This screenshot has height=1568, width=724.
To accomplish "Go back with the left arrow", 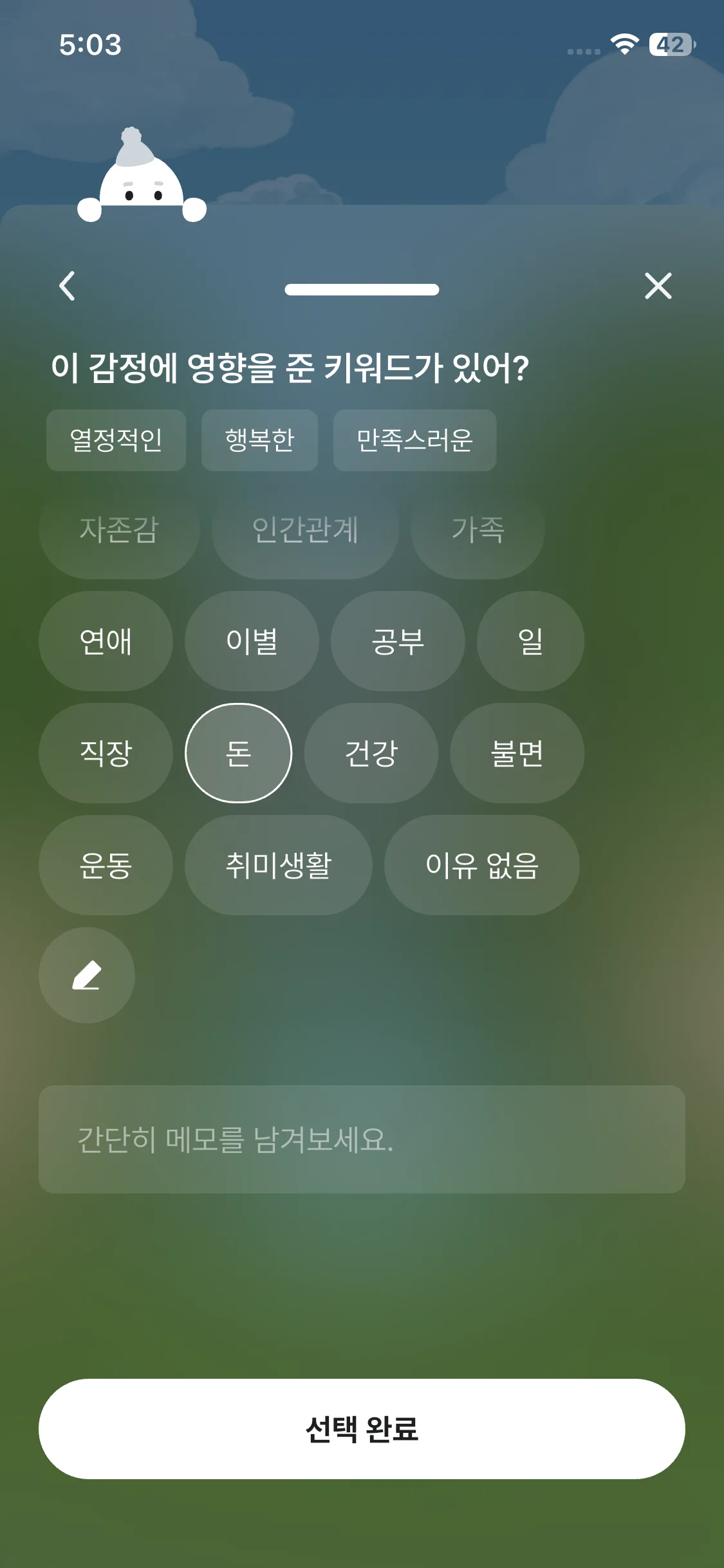I will 67,286.
